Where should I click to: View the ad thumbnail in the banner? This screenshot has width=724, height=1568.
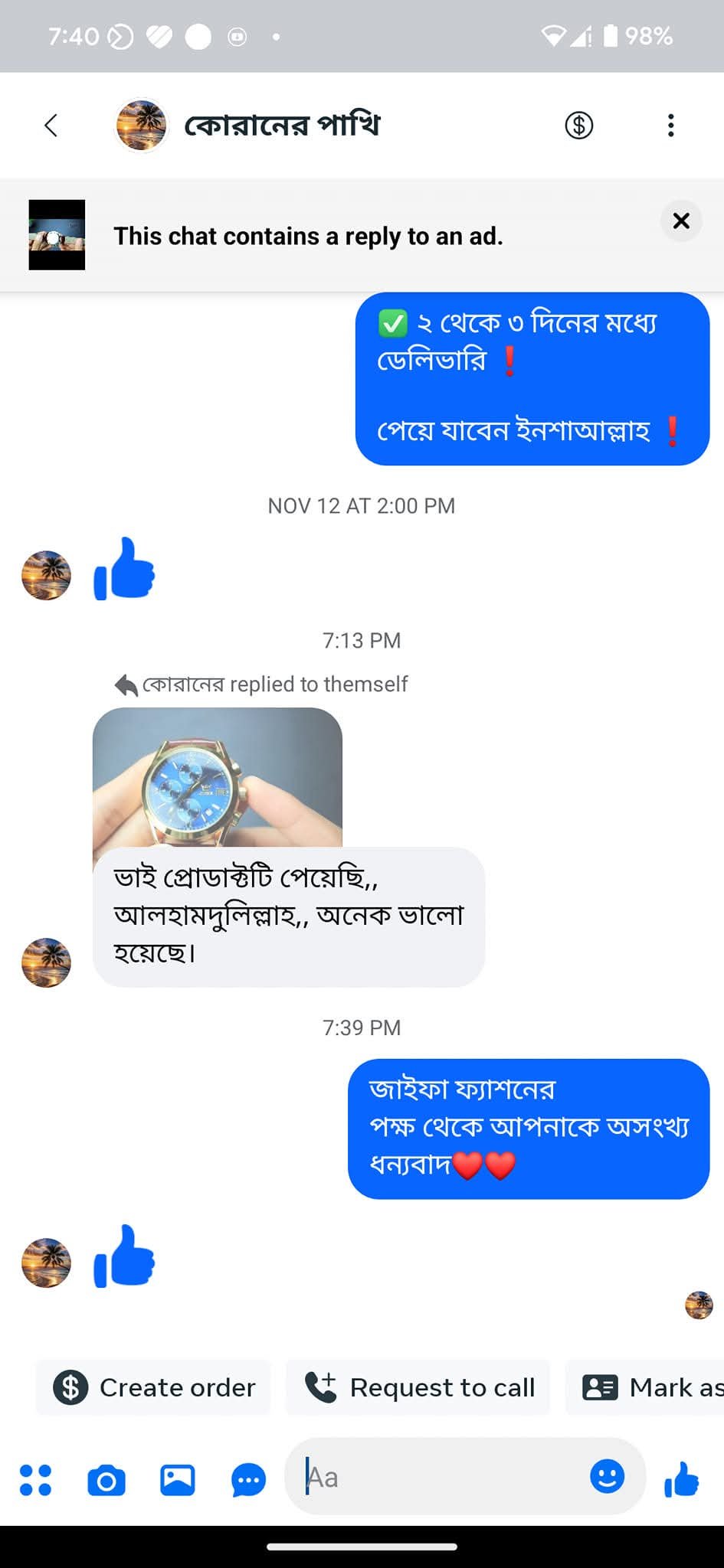57,235
